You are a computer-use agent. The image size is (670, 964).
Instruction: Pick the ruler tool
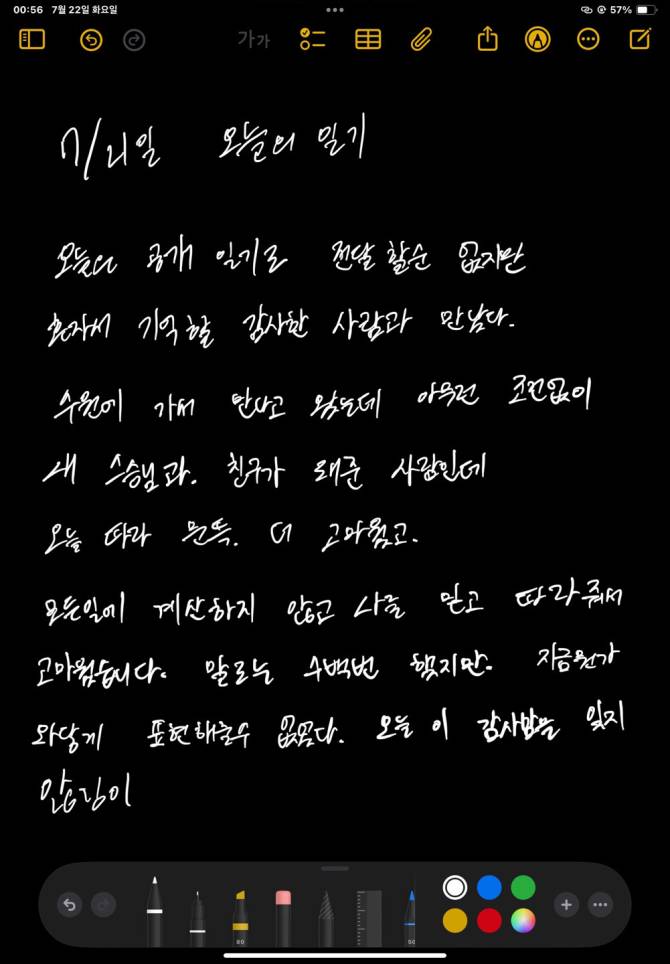pos(369,915)
